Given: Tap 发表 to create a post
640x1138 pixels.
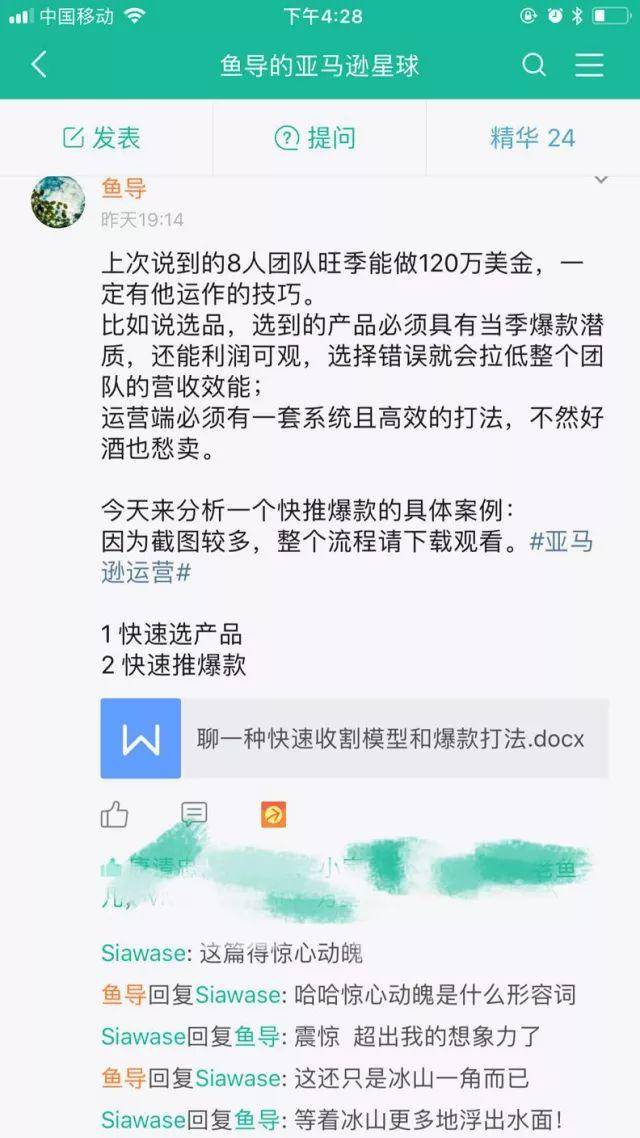Looking at the screenshot, I should click(x=103, y=138).
